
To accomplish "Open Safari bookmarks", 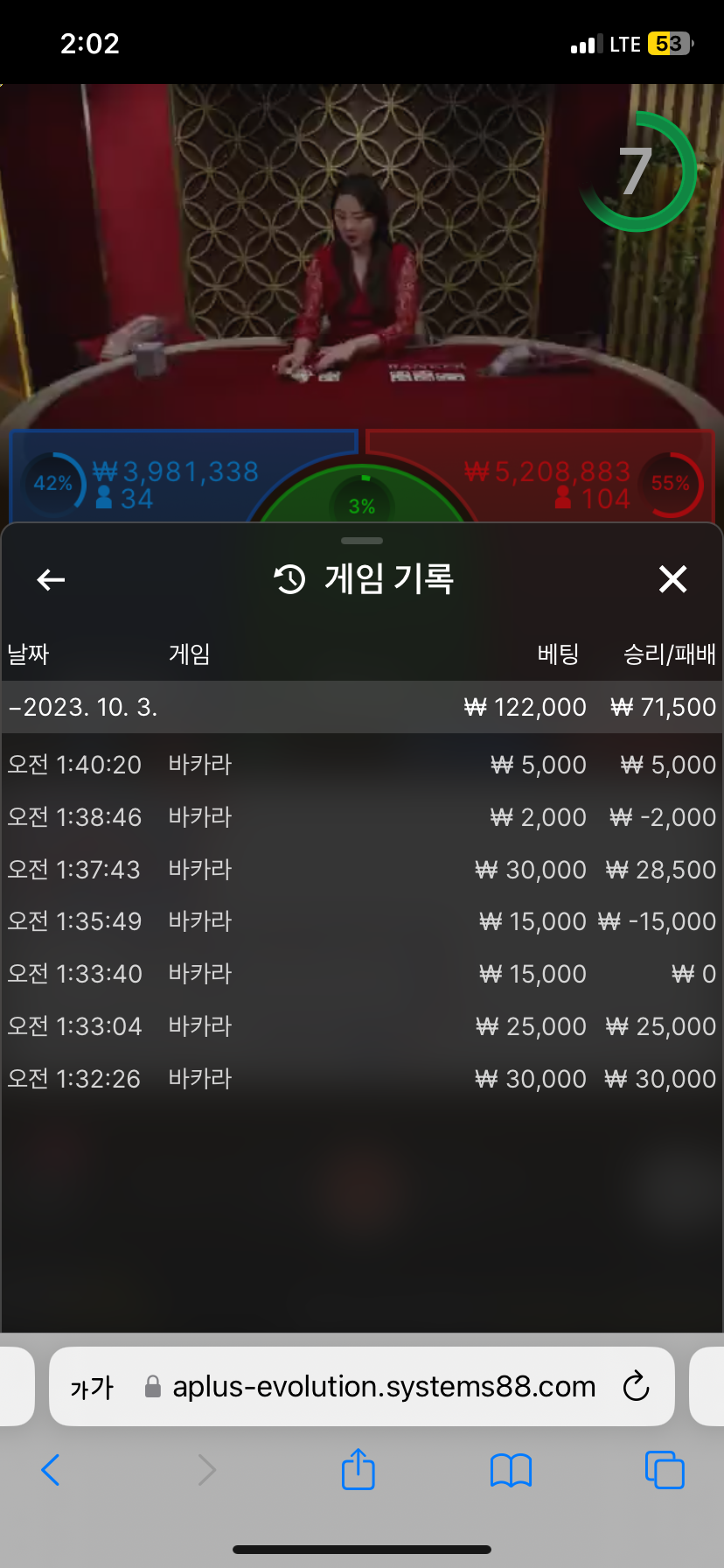I will [x=512, y=1470].
